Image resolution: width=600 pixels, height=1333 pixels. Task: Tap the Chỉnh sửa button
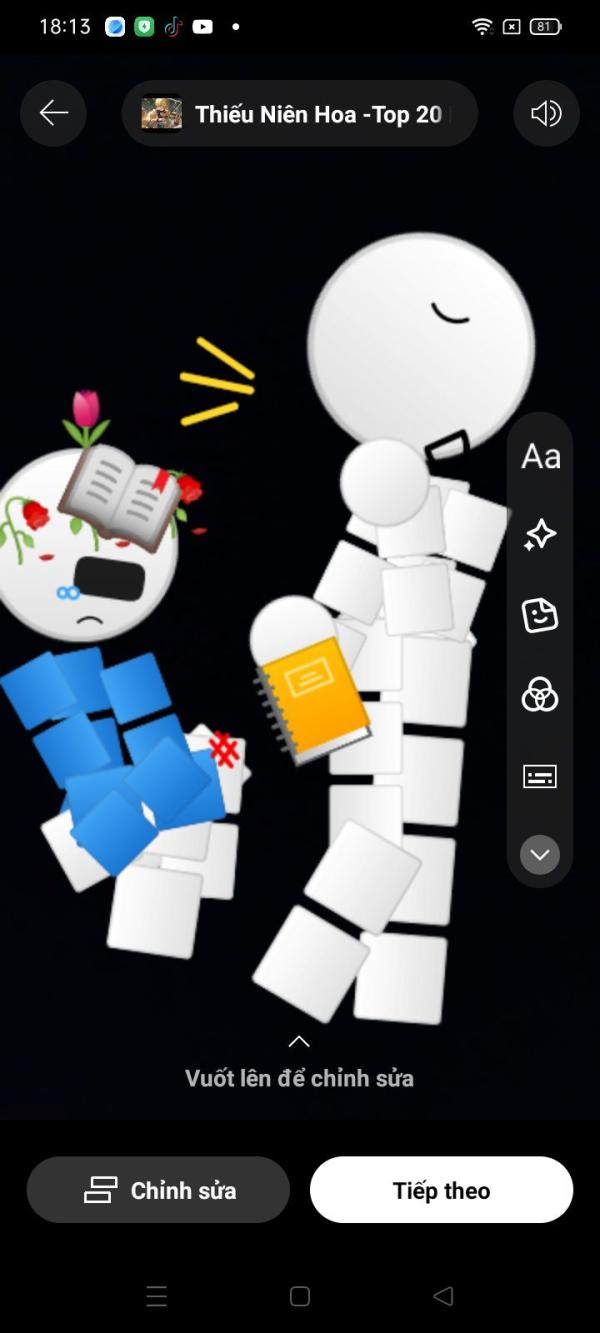click(158, 1190)
